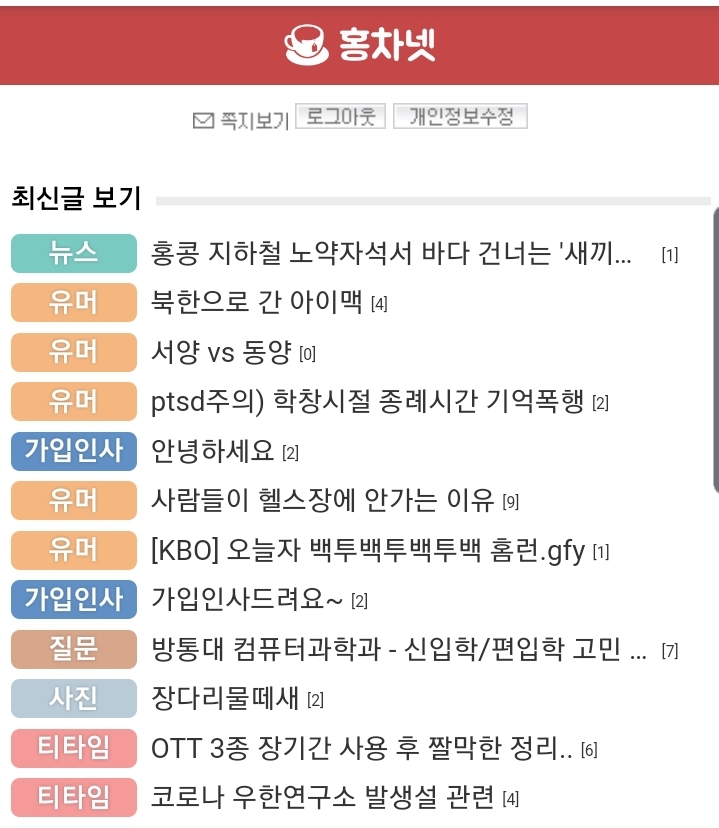Read OTT 3종 장기간 사용 후 짤막한 정리
Viewport: 719px width, 828px height.
(x=361, y=748)
